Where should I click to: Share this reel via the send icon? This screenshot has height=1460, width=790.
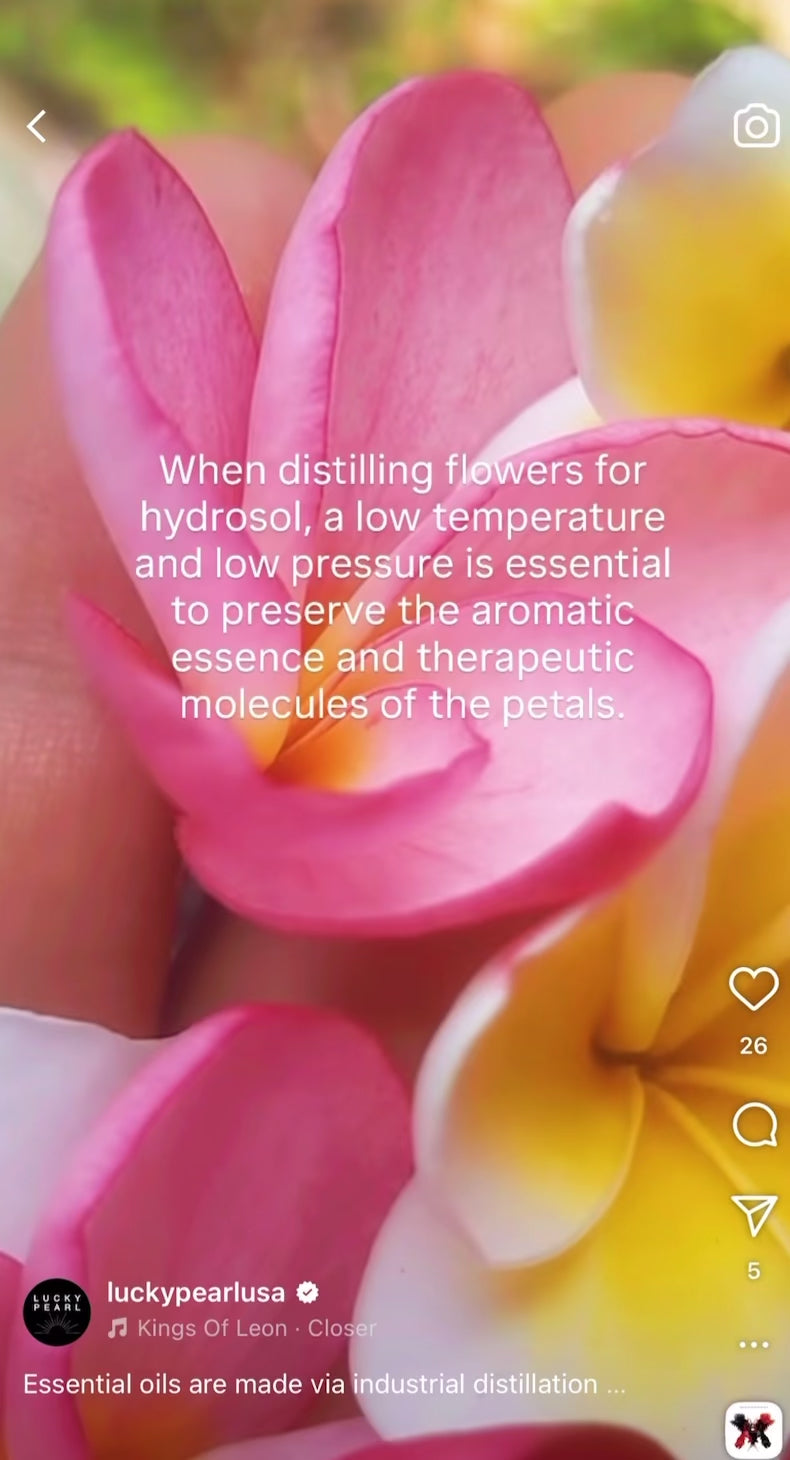(x=754, y=1215)
